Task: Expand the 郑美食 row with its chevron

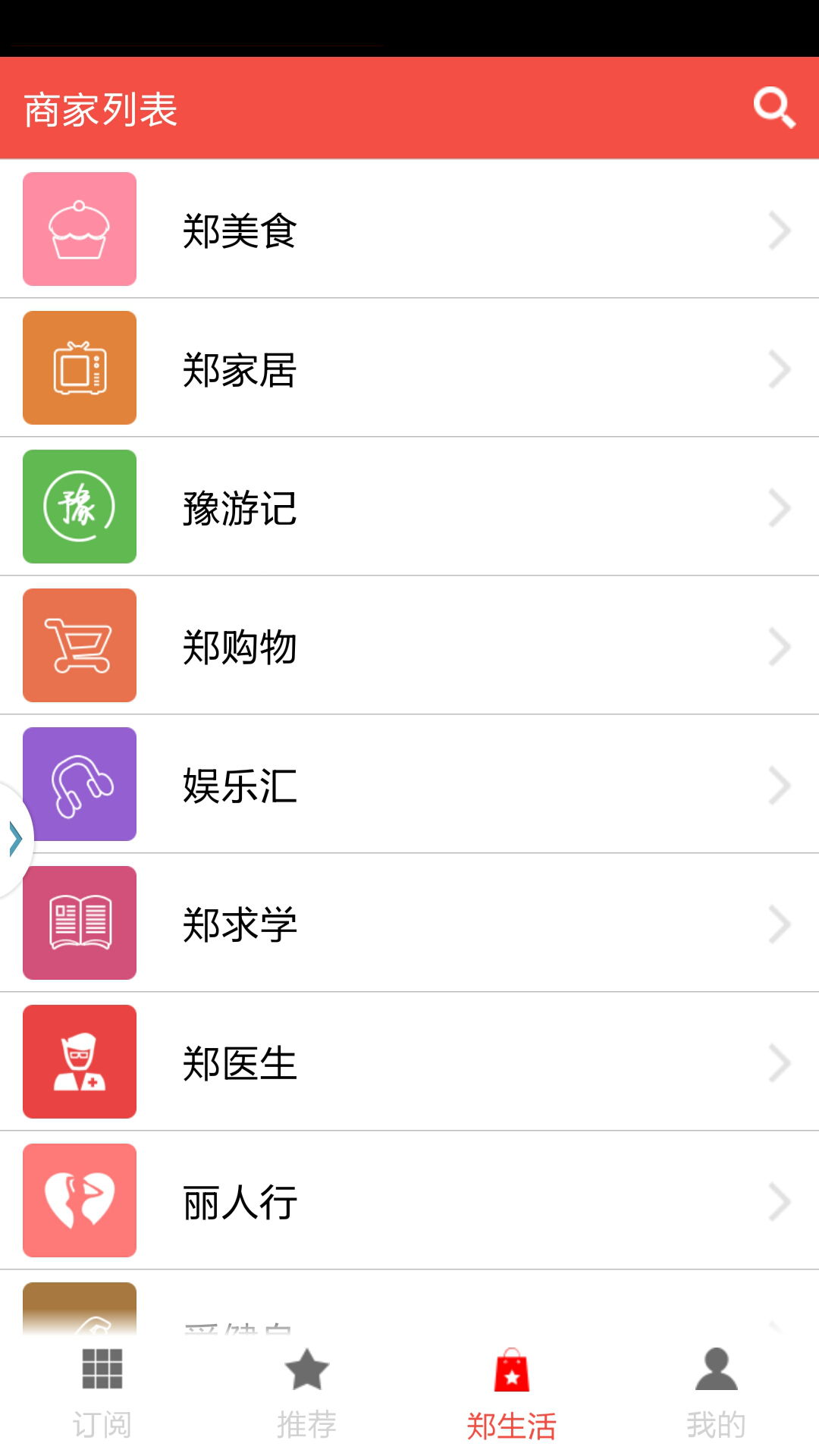Action: 779,229
